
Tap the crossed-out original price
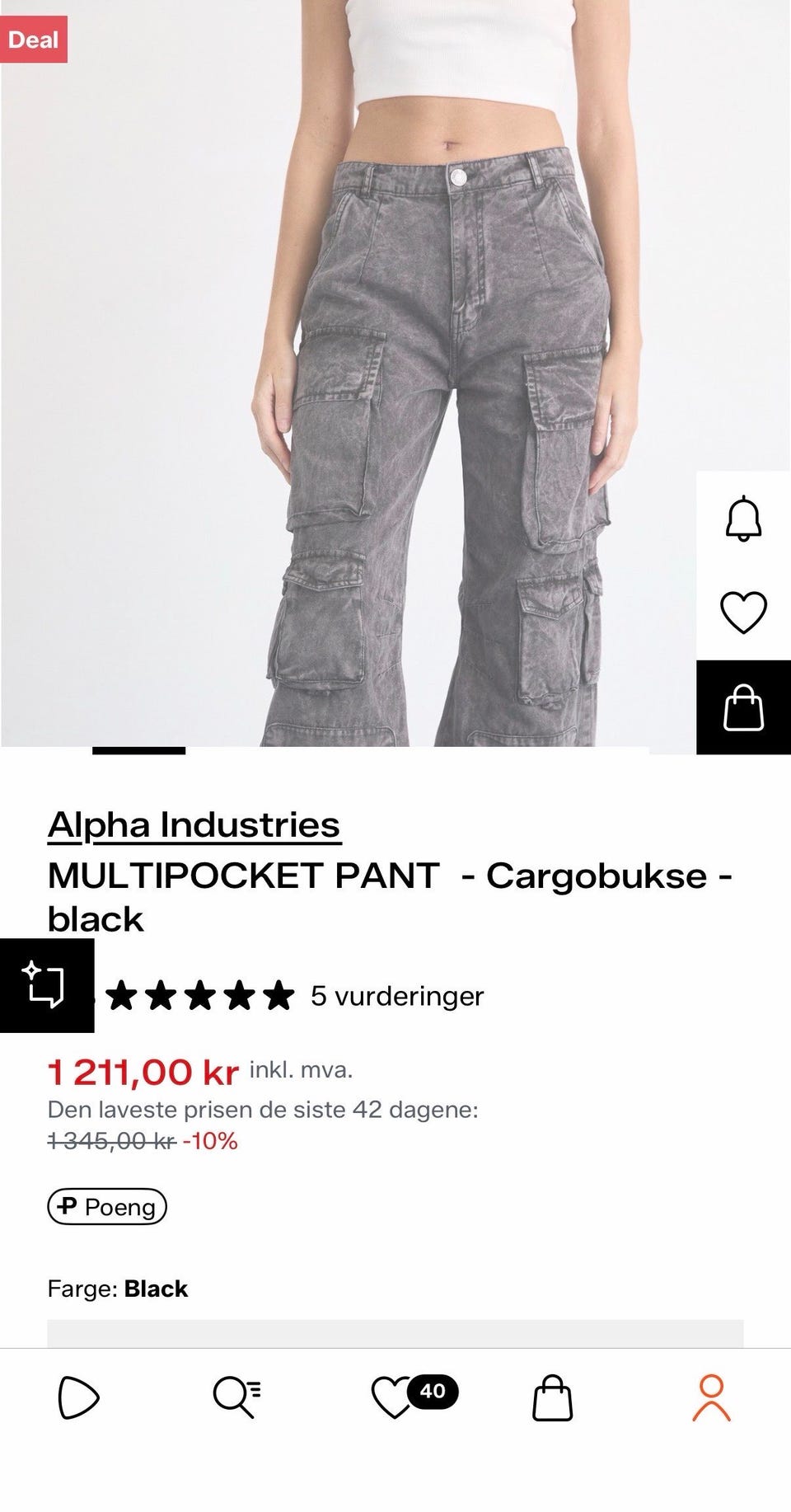(x=112, y=1143)
